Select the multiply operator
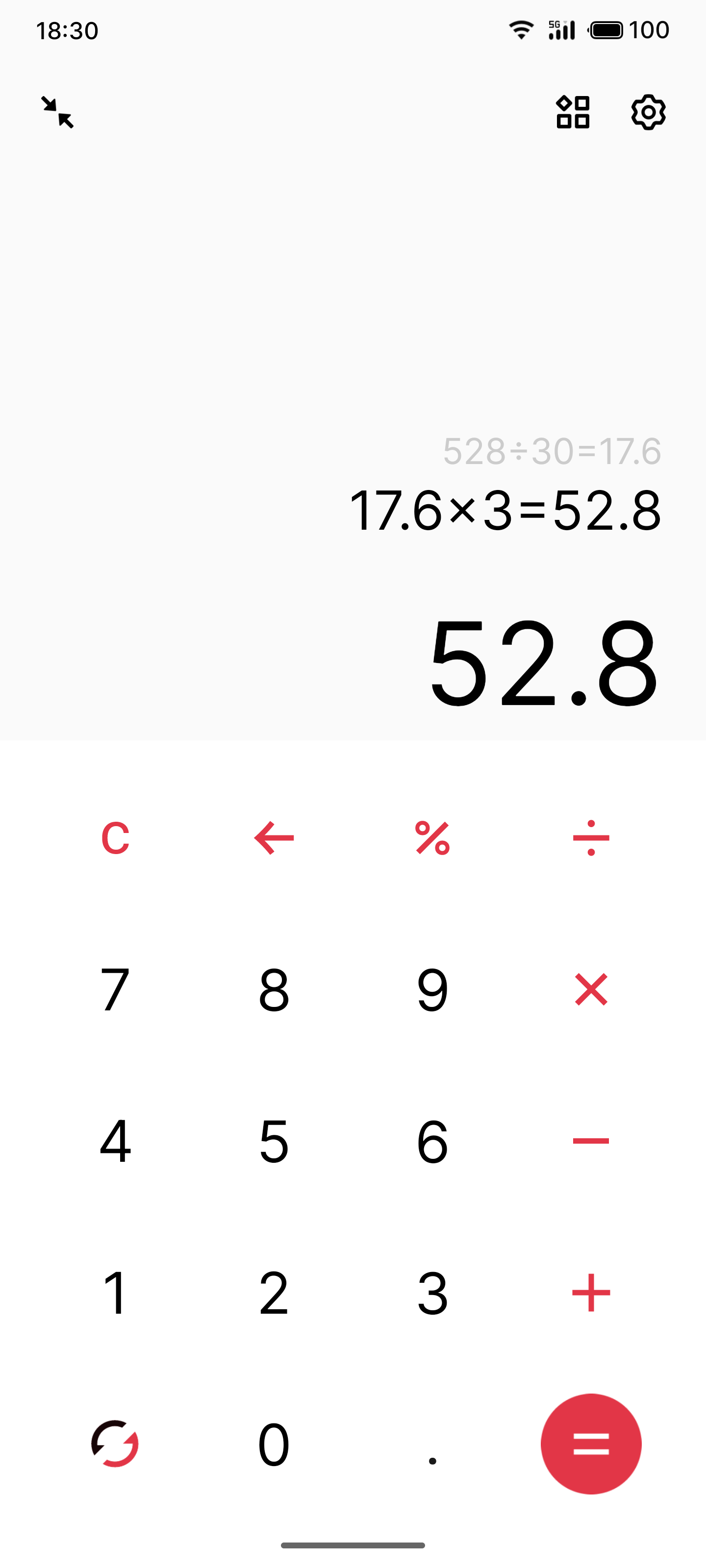The width and height of the screenshot is (706, 1568). [x=591, y=989]
